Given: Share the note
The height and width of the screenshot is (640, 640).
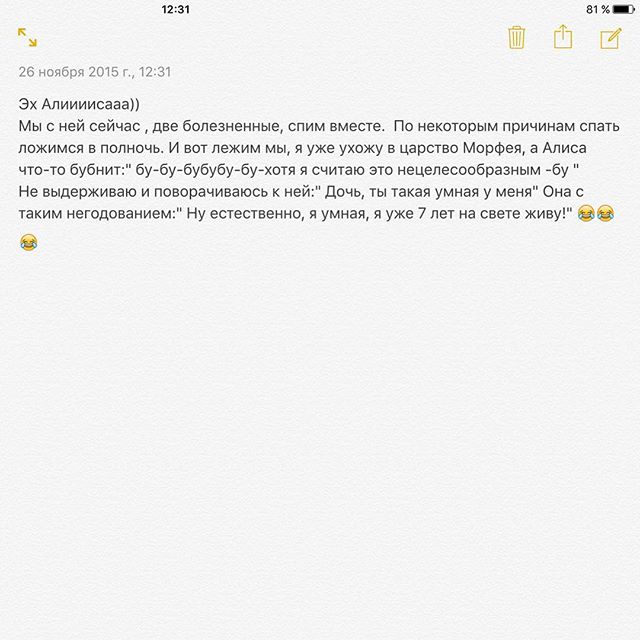Looking at the screenshot, I should (563, 37).
